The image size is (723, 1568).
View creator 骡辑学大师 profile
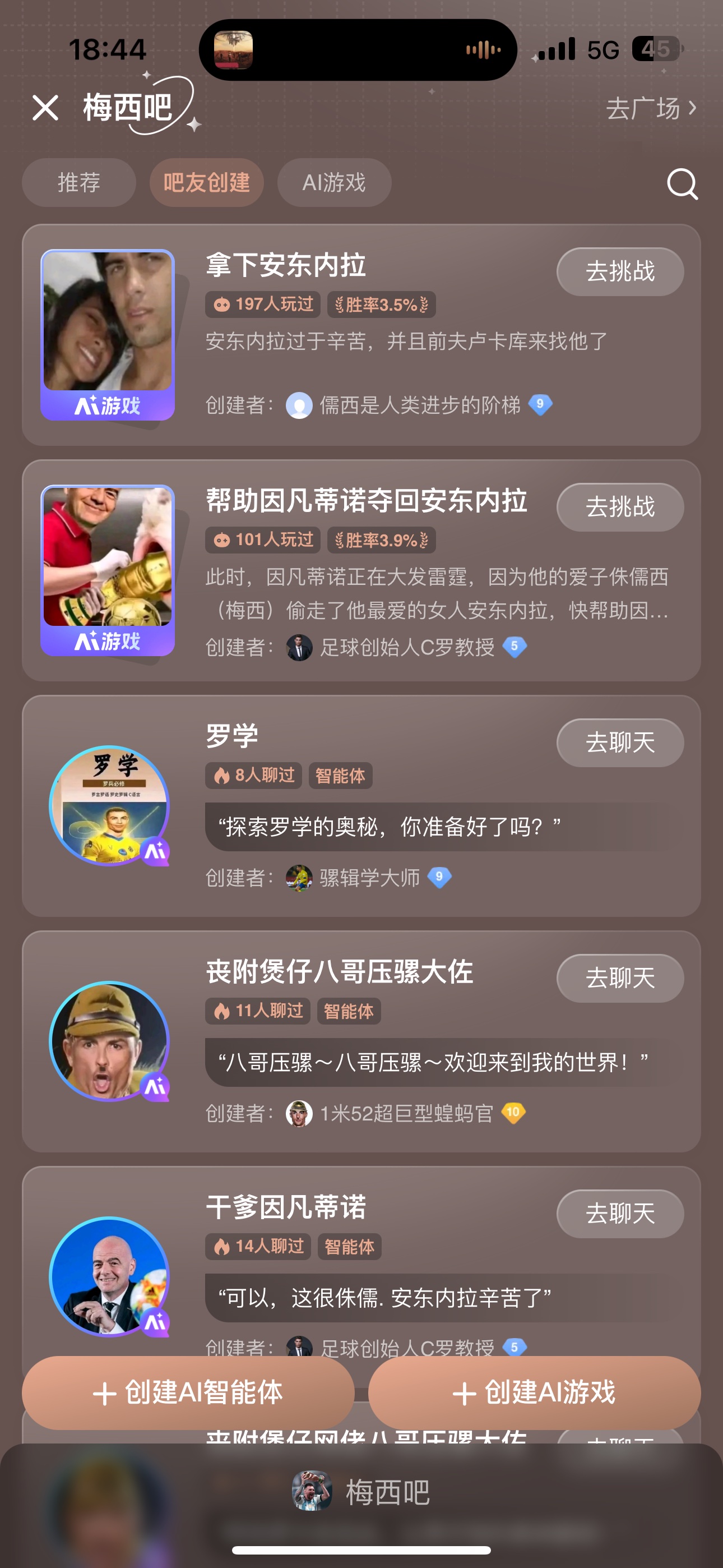(369, 878)
